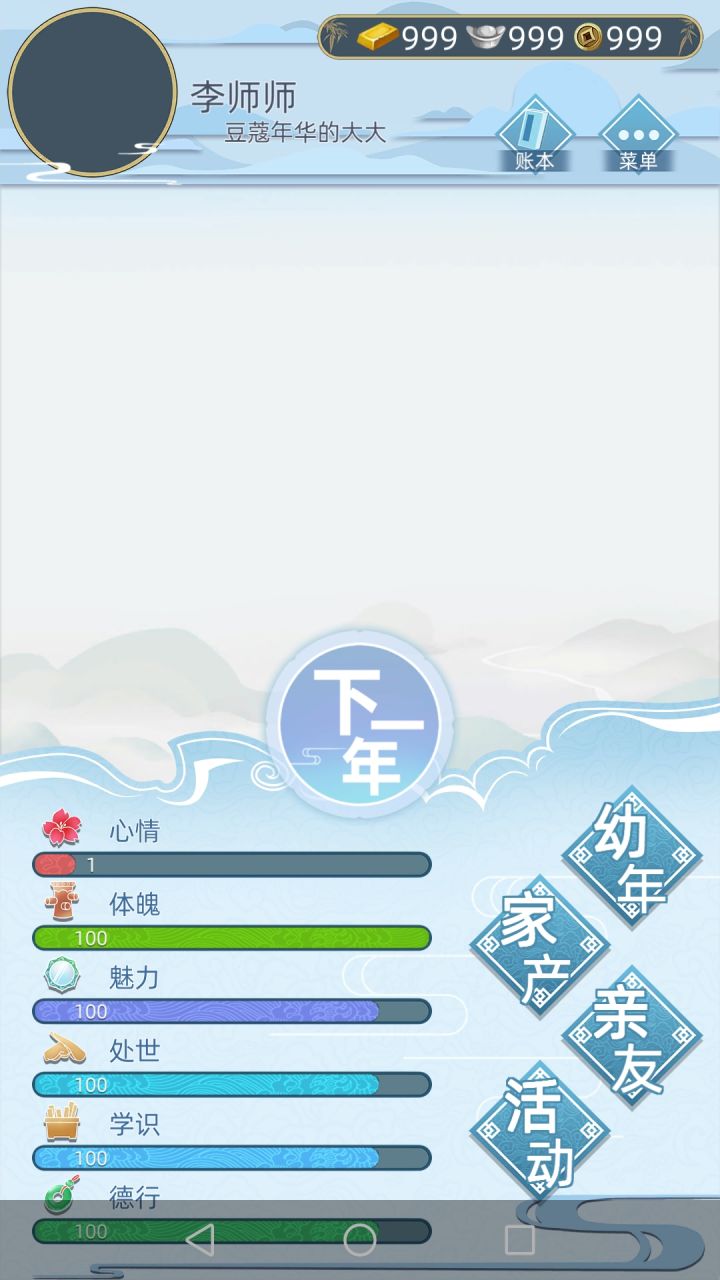
Task: Select the scrolls icon next to 学识
Action: click(62, 1124)
